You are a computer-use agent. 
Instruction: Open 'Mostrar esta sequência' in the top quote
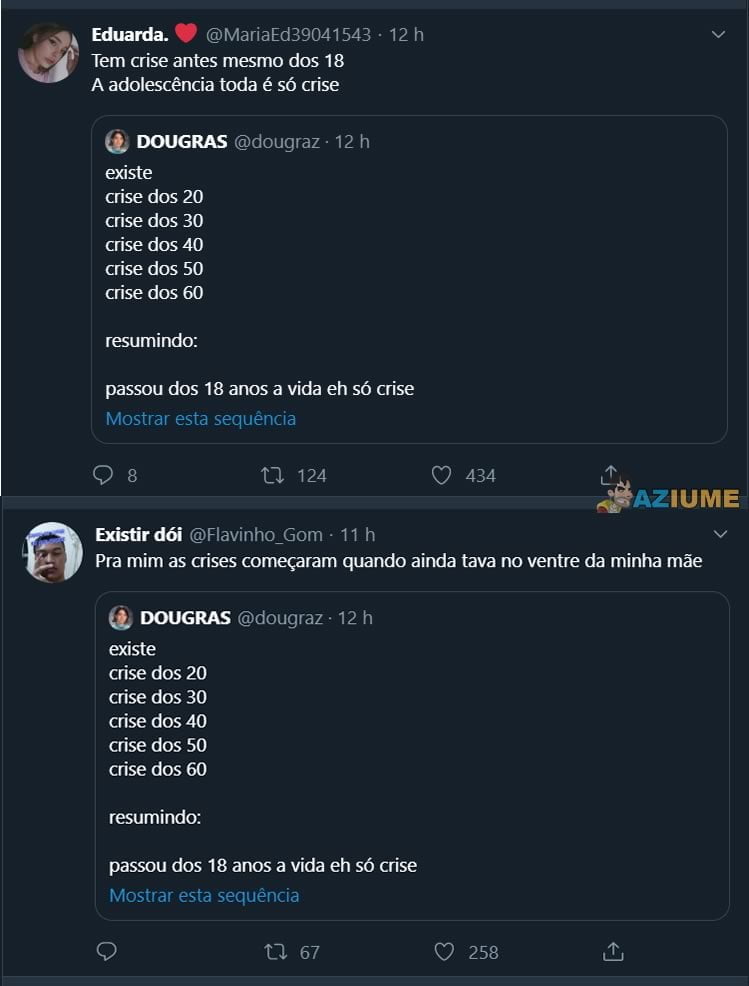click(x=200, y=418)
